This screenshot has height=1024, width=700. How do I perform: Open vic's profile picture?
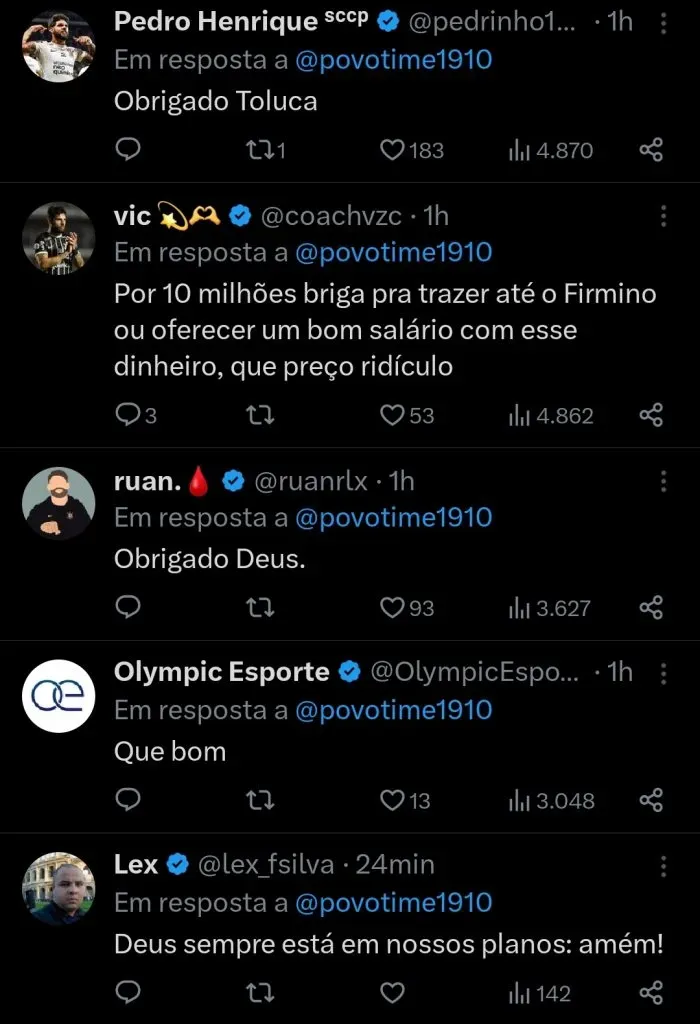pos(58,238)
